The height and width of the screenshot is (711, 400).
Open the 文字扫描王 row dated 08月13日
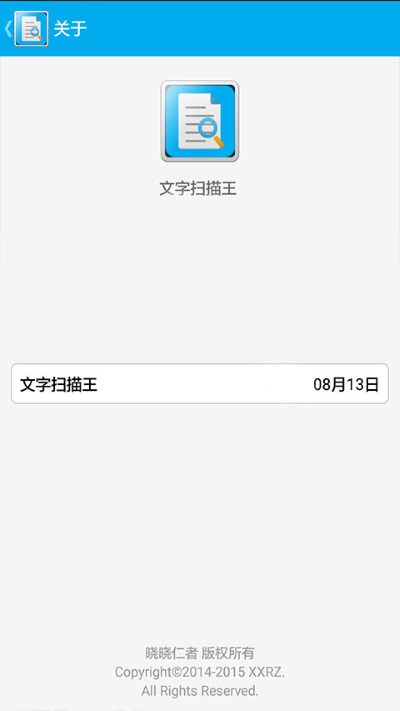coord(200,384)
